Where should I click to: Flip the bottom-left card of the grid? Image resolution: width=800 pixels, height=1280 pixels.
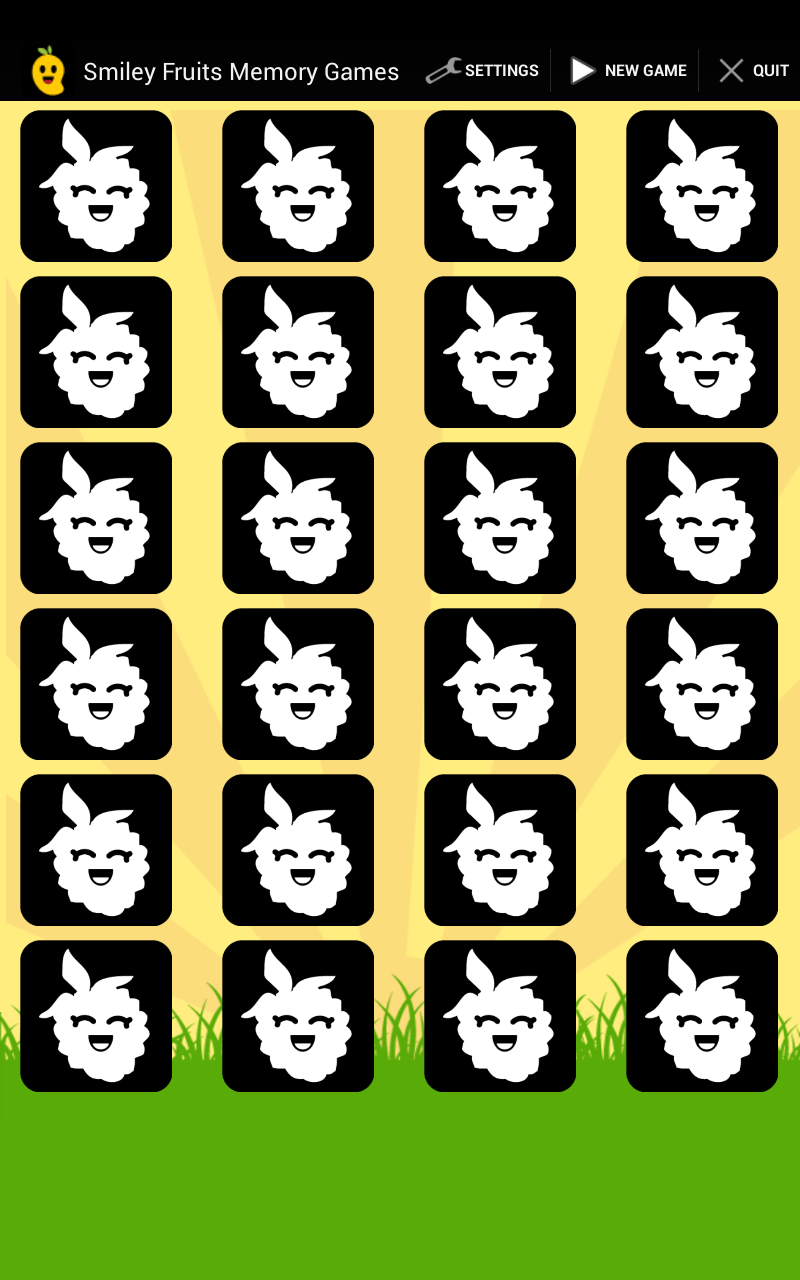96,1016
